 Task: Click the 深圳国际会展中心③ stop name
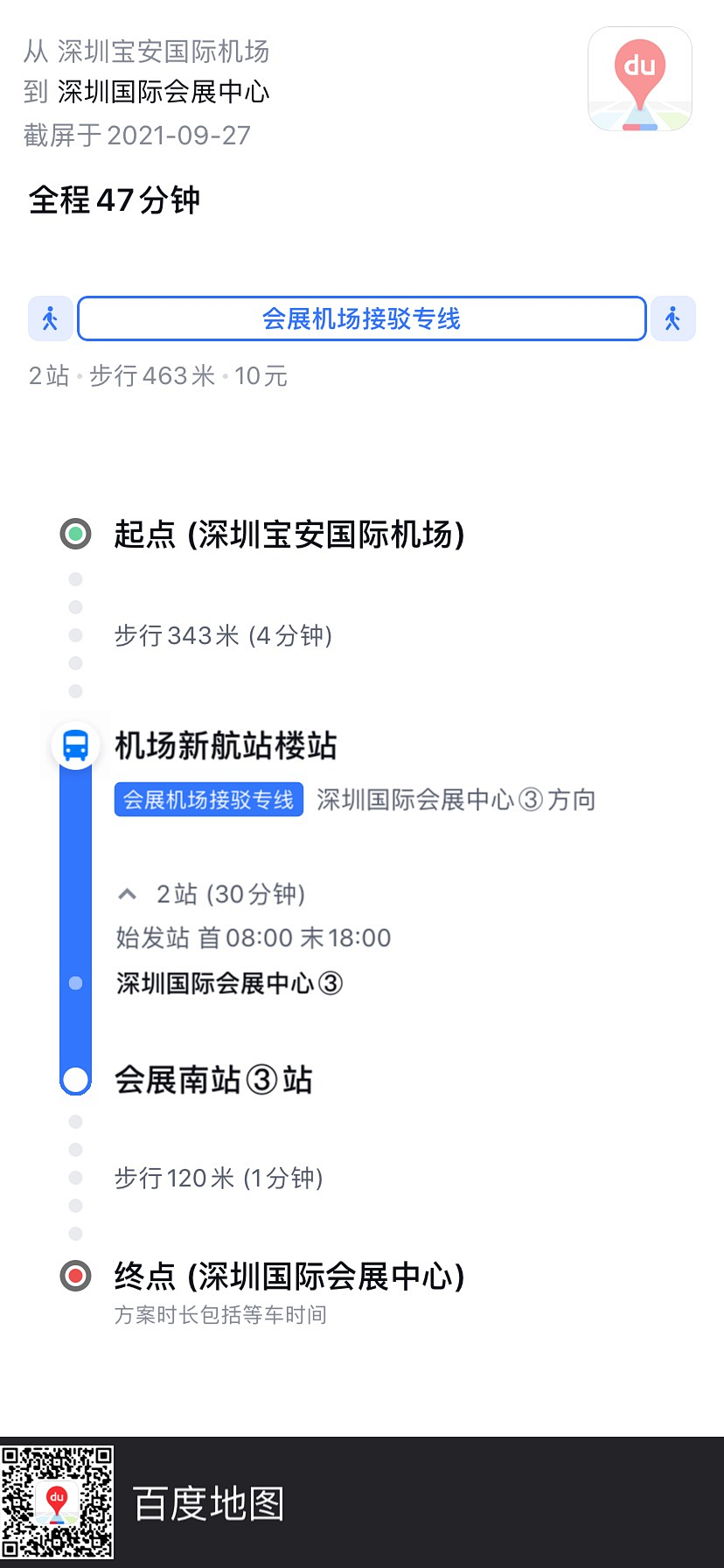click(229, 983)
